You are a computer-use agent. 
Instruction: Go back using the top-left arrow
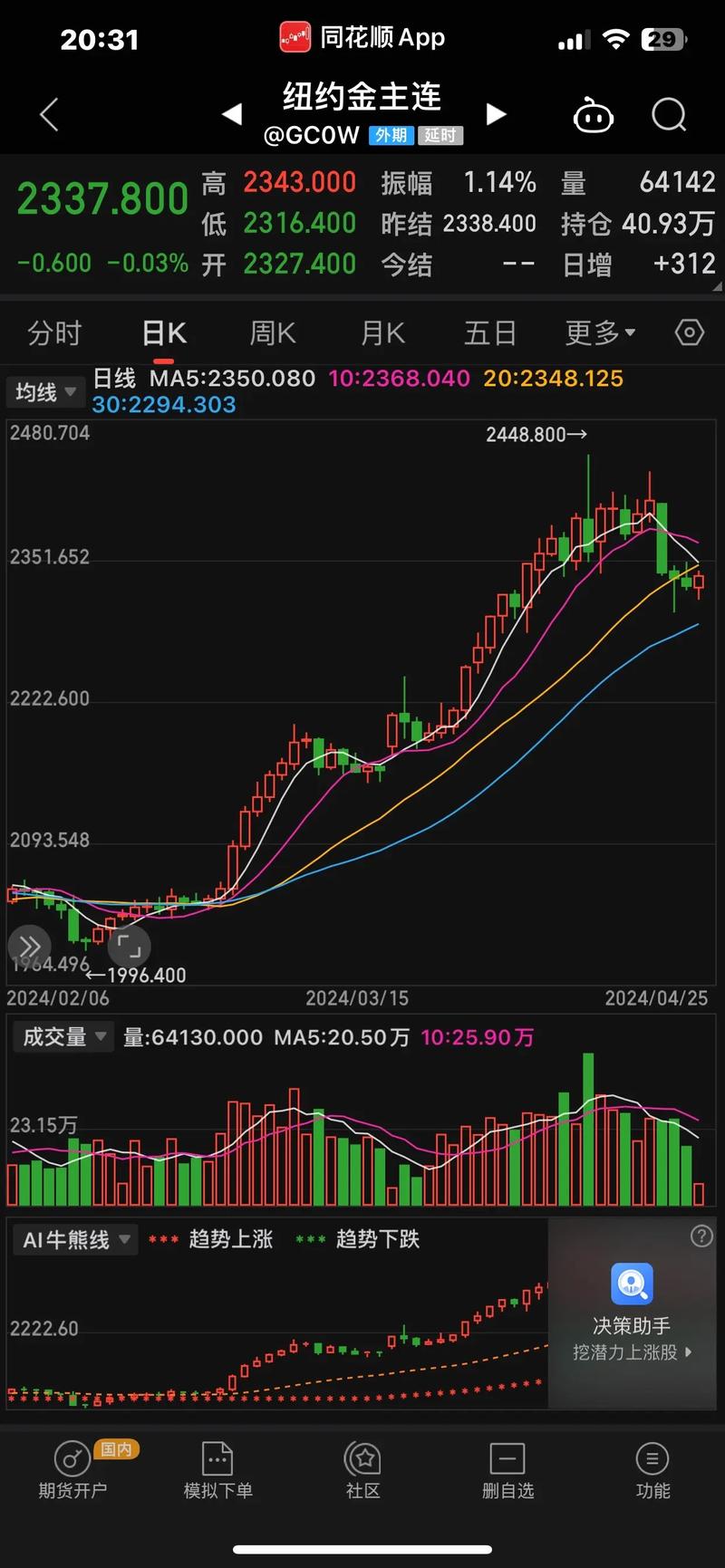point(50,115)
